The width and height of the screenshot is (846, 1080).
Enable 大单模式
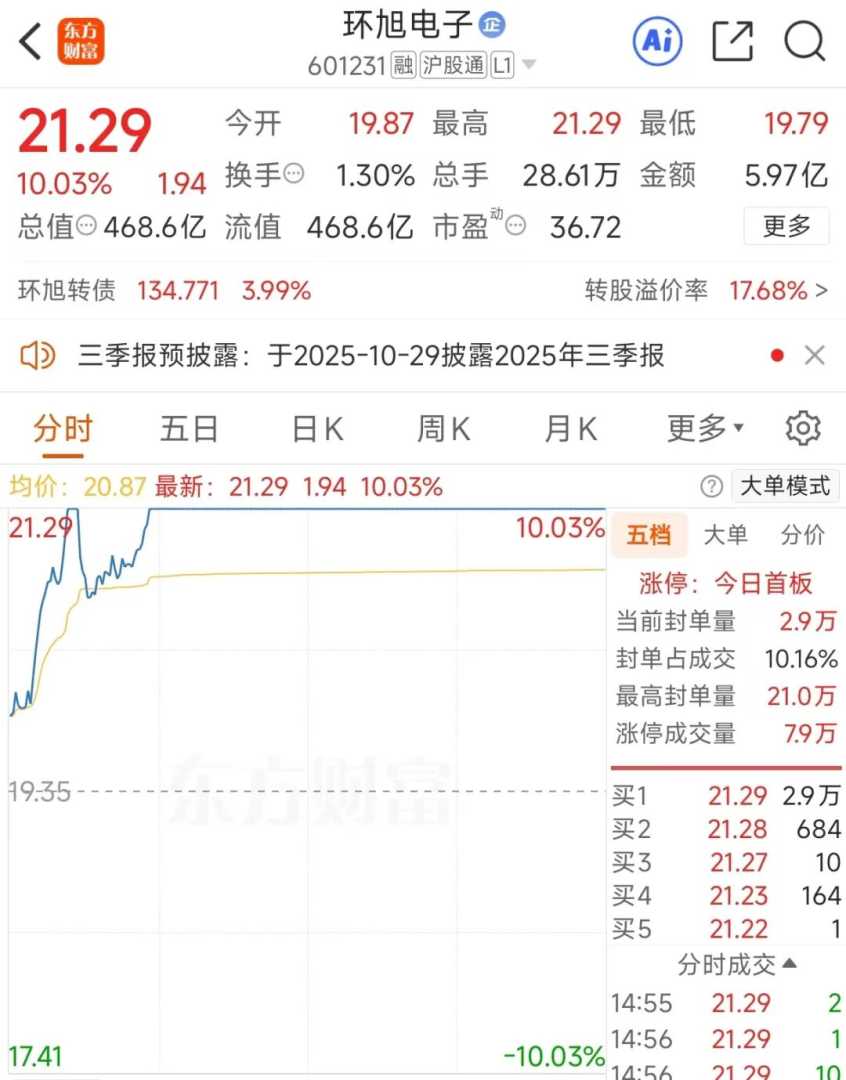pos(784,487)
